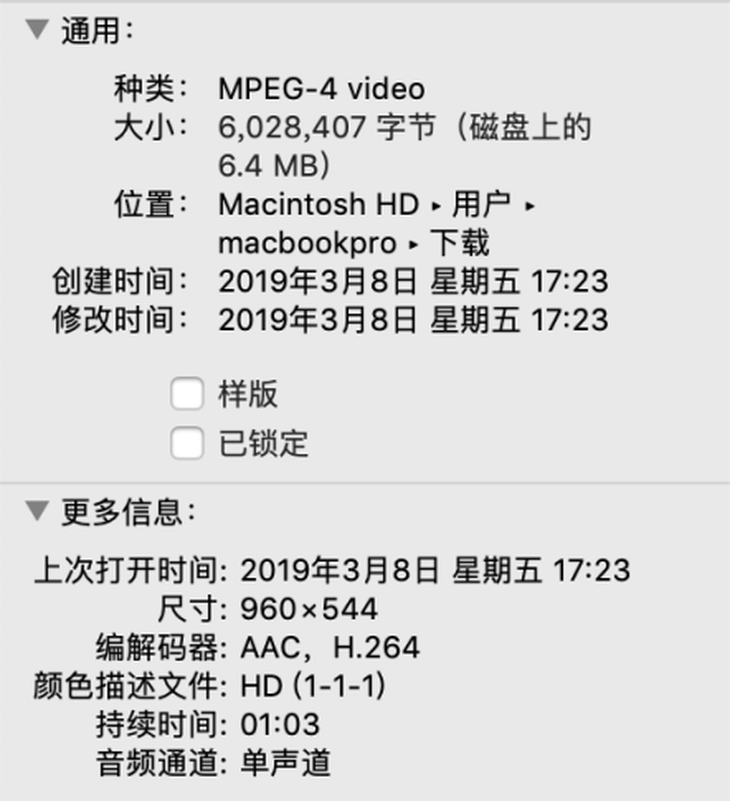Collapse the 更多信息 section

click(x=37, y=512)
